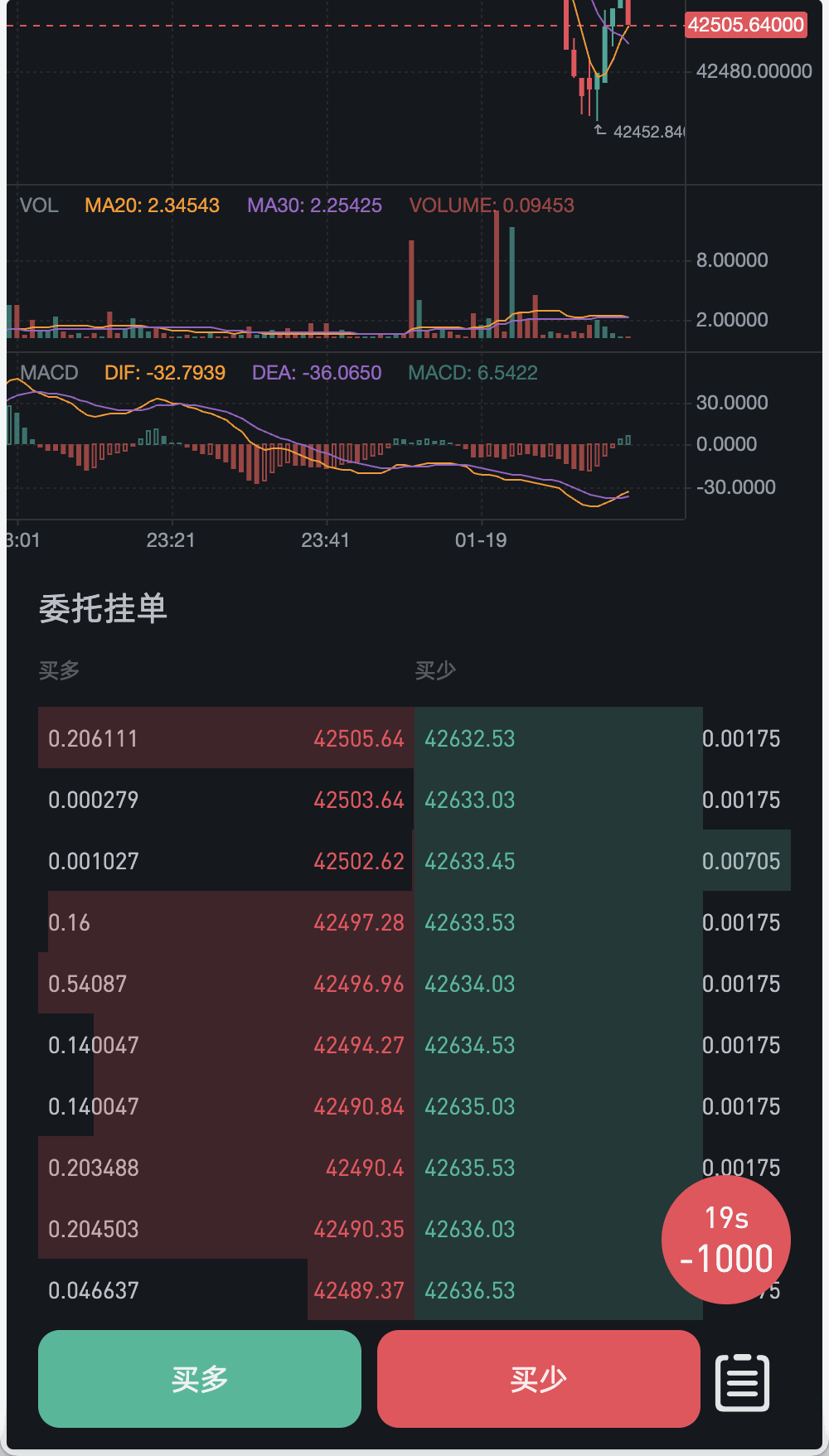Select the DEA value in the MACD panel

click(317, 373)
